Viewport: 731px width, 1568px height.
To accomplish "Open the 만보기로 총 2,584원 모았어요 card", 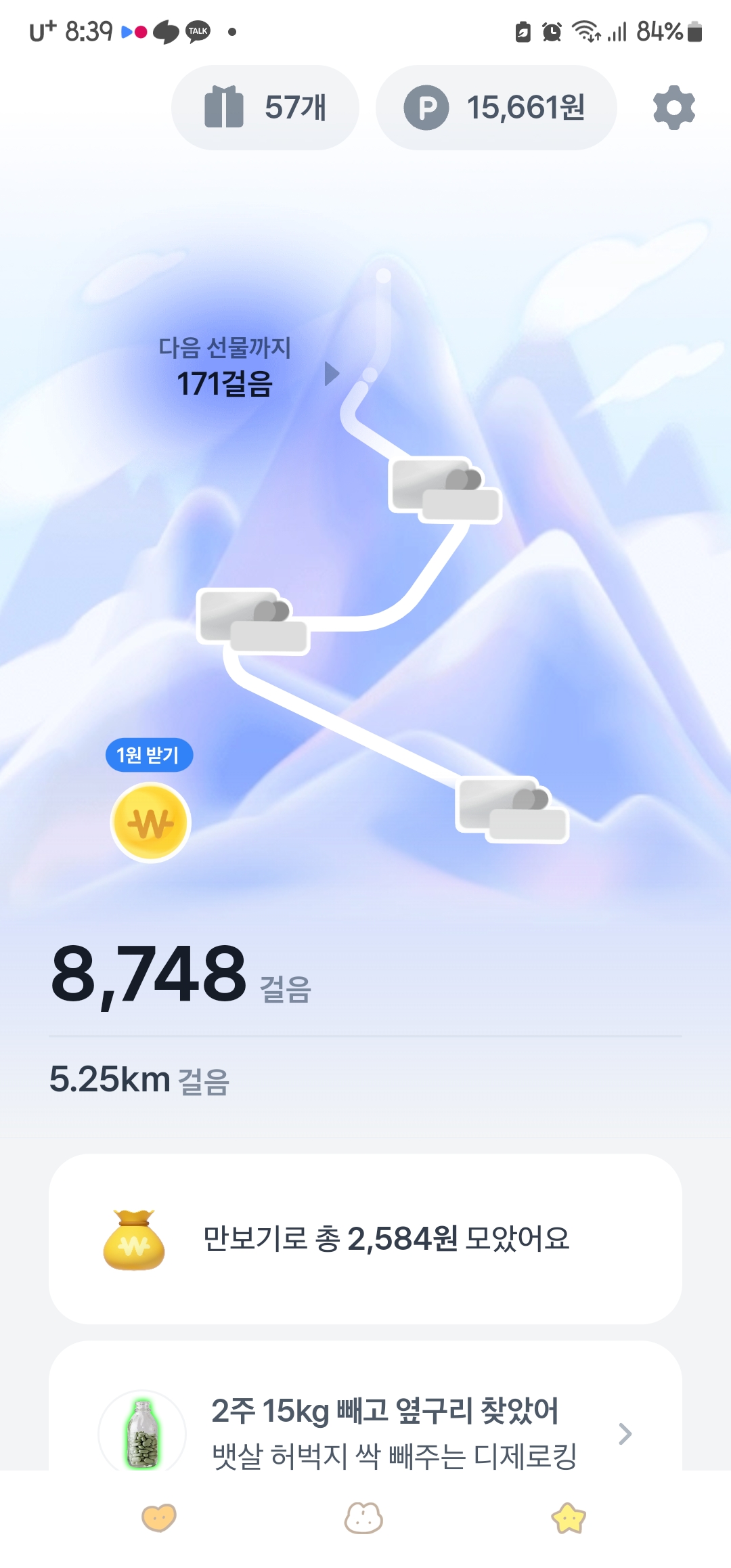I will (365, 1238).
